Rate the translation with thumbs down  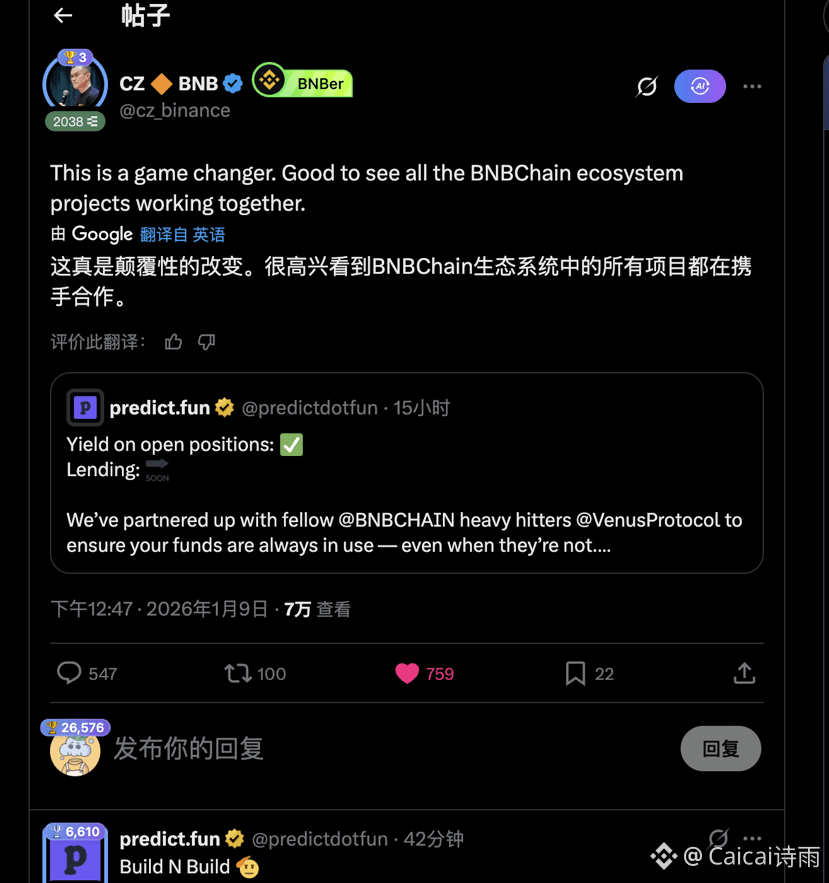point(207,342)
